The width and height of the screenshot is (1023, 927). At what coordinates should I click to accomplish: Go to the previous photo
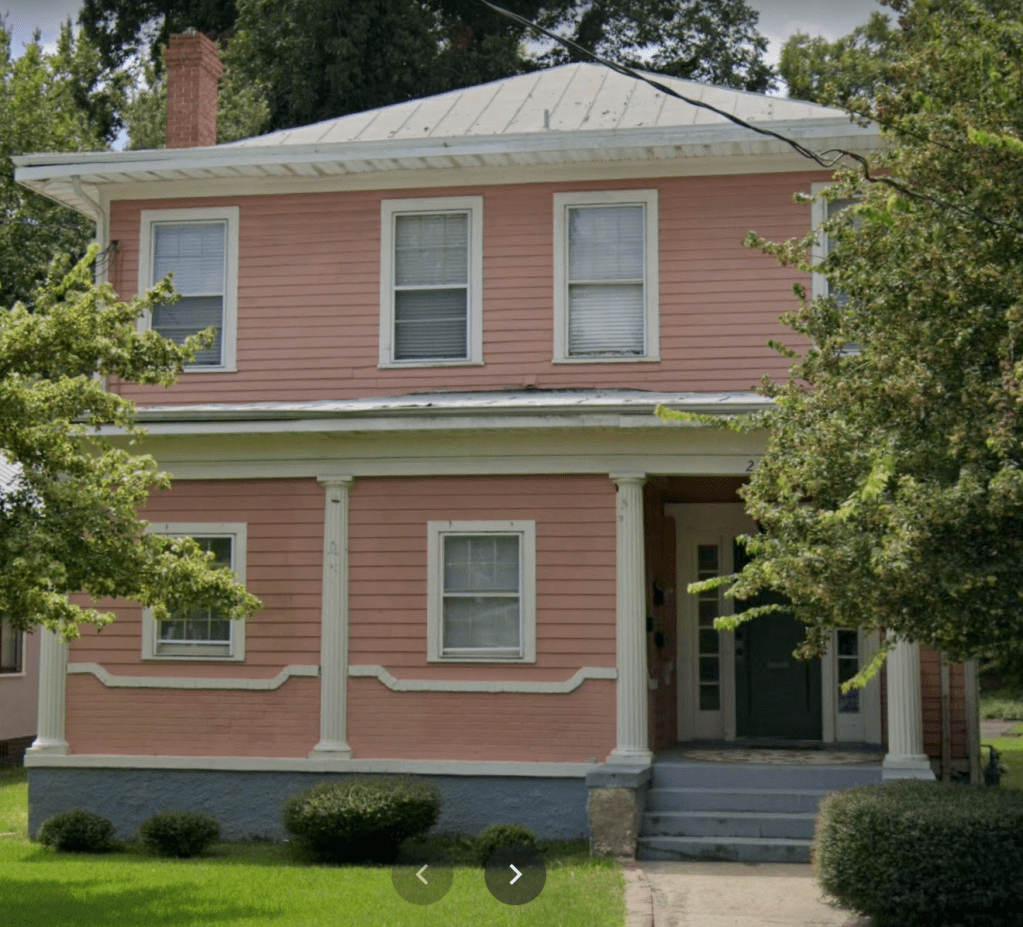tap(421, 875)
